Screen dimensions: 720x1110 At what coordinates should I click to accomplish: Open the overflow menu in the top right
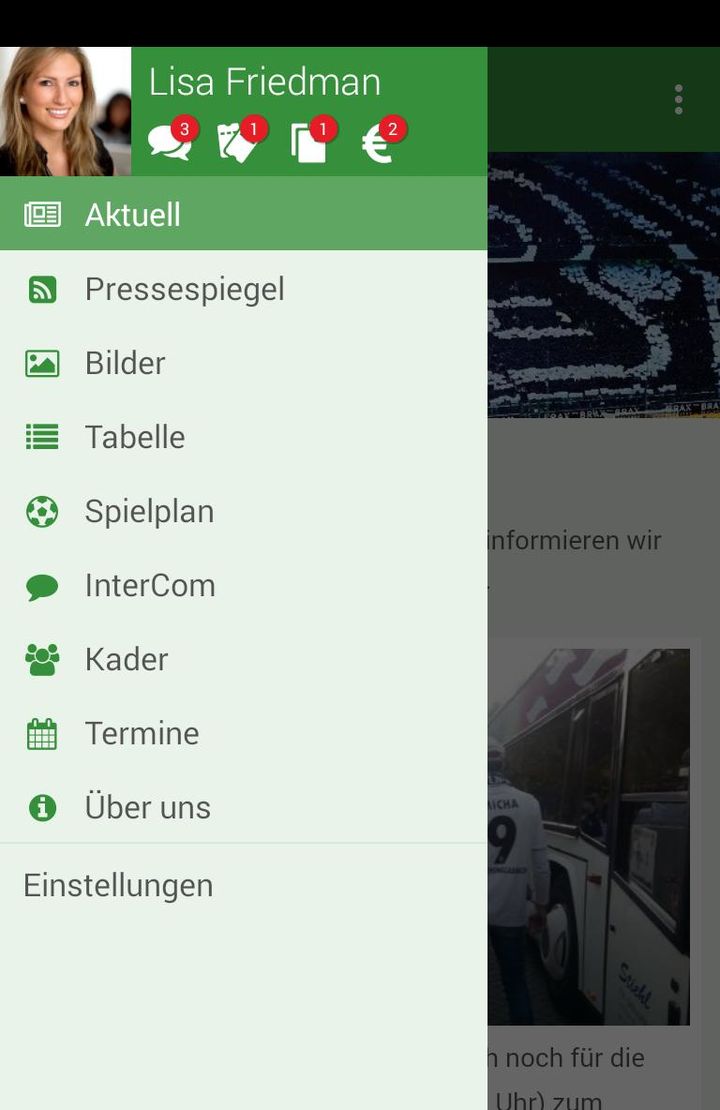678,99
